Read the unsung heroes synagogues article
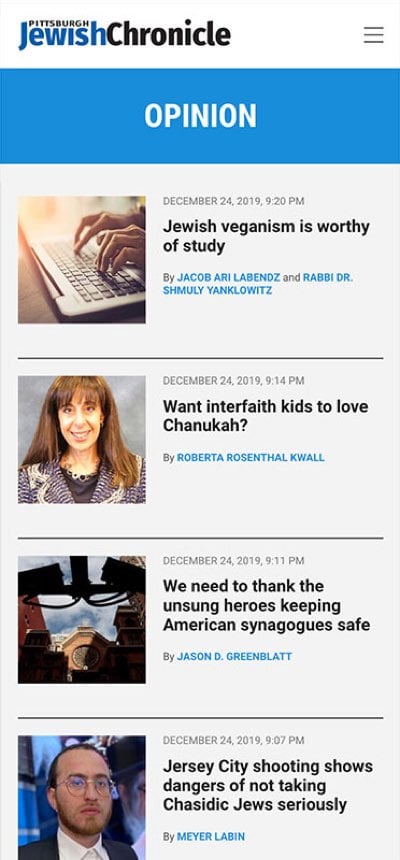 [x=267, y=605]
